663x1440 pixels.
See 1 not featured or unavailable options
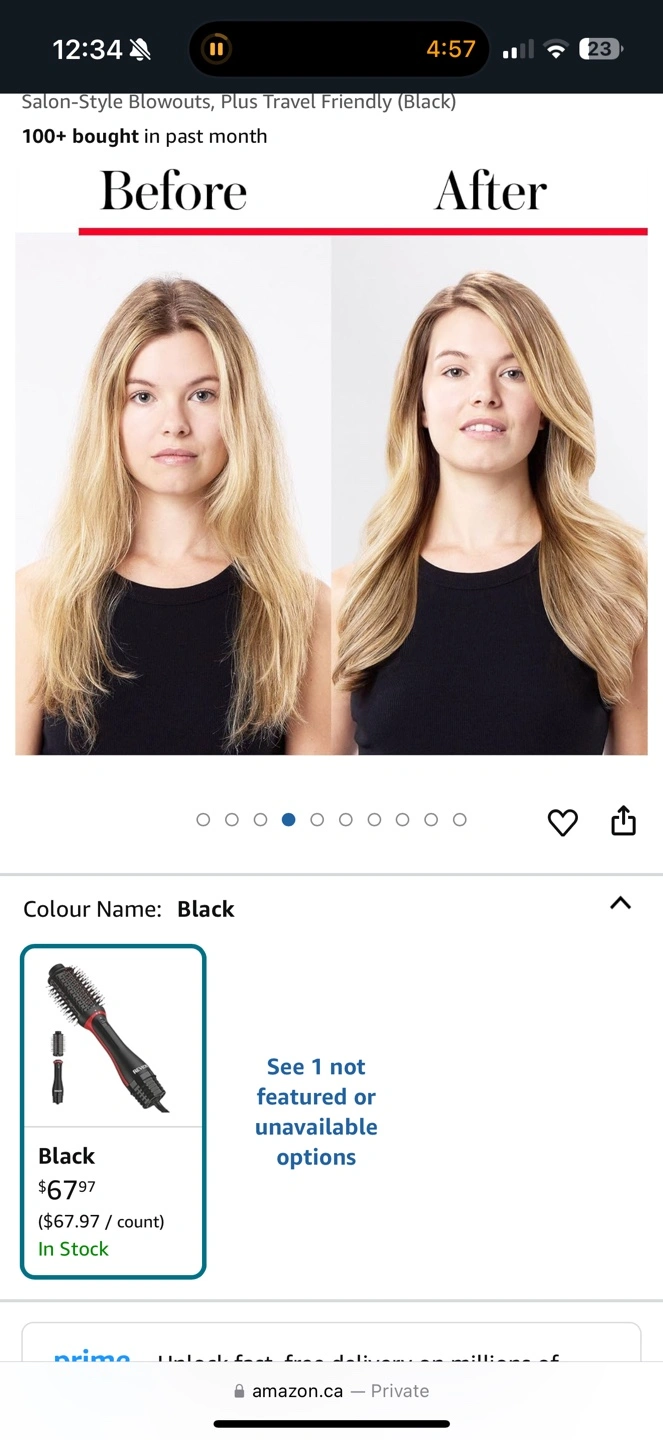click(316, 1111)
